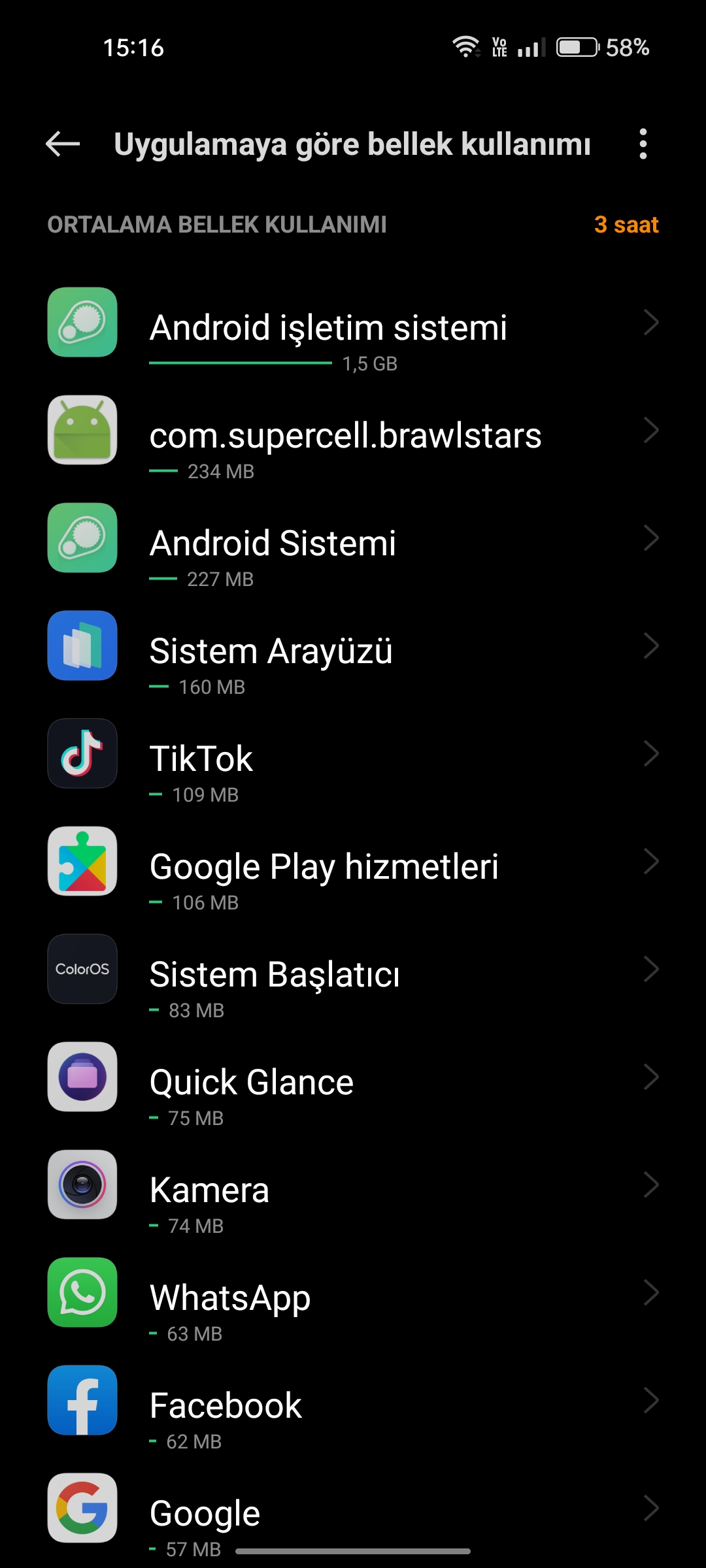View Google Play hizmetleri memory details
The image size is (706, 1568).
click(x=353, y=861)
